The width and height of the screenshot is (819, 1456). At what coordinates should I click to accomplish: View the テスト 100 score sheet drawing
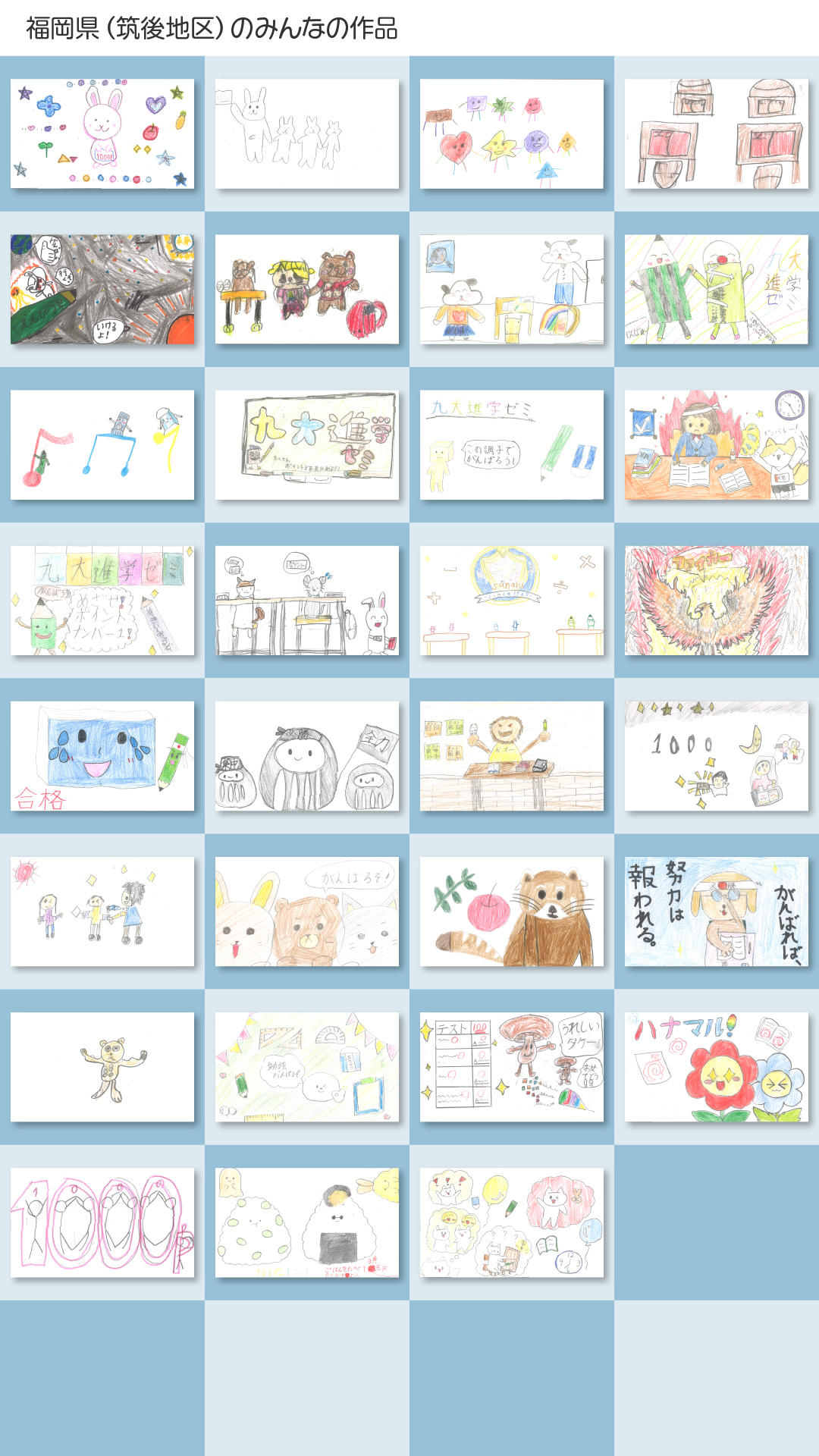click(x=512, y=1067)
